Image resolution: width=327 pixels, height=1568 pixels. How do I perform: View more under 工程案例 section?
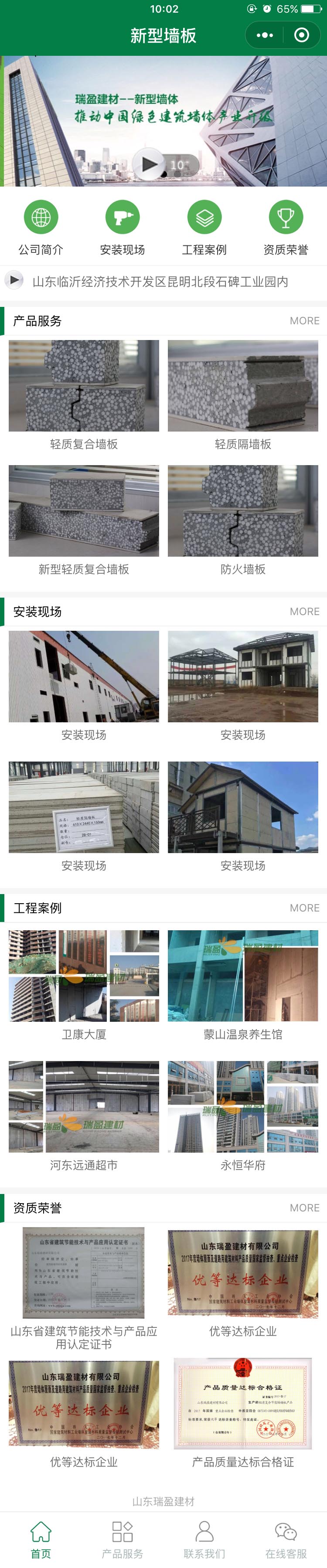304,908
